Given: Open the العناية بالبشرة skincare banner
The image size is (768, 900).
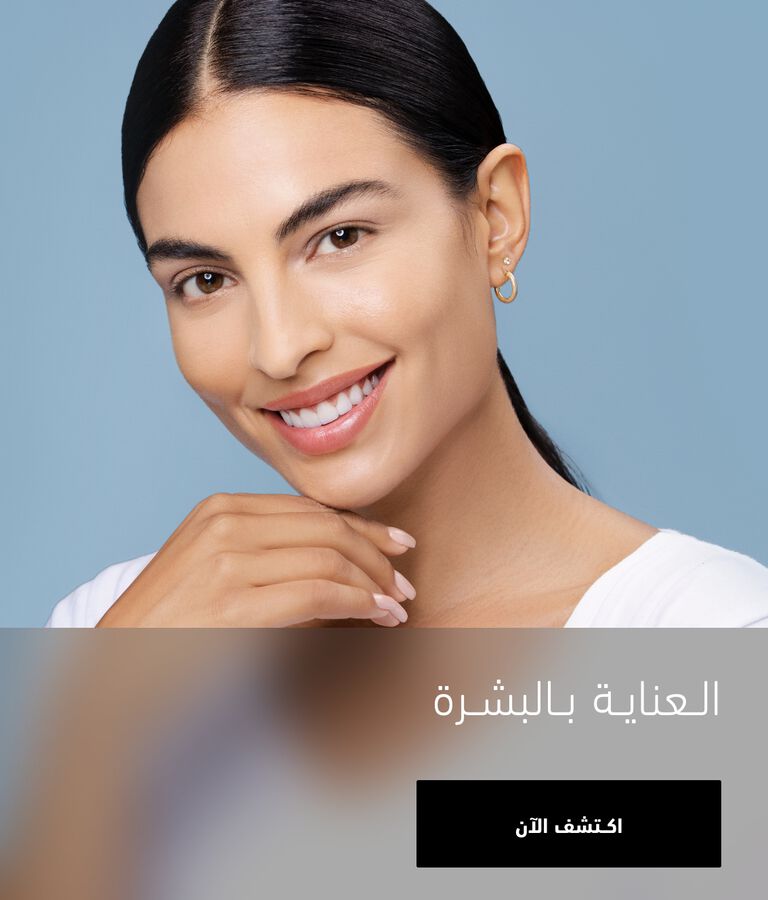Looking at the screenshot, I should click(576, 700).
